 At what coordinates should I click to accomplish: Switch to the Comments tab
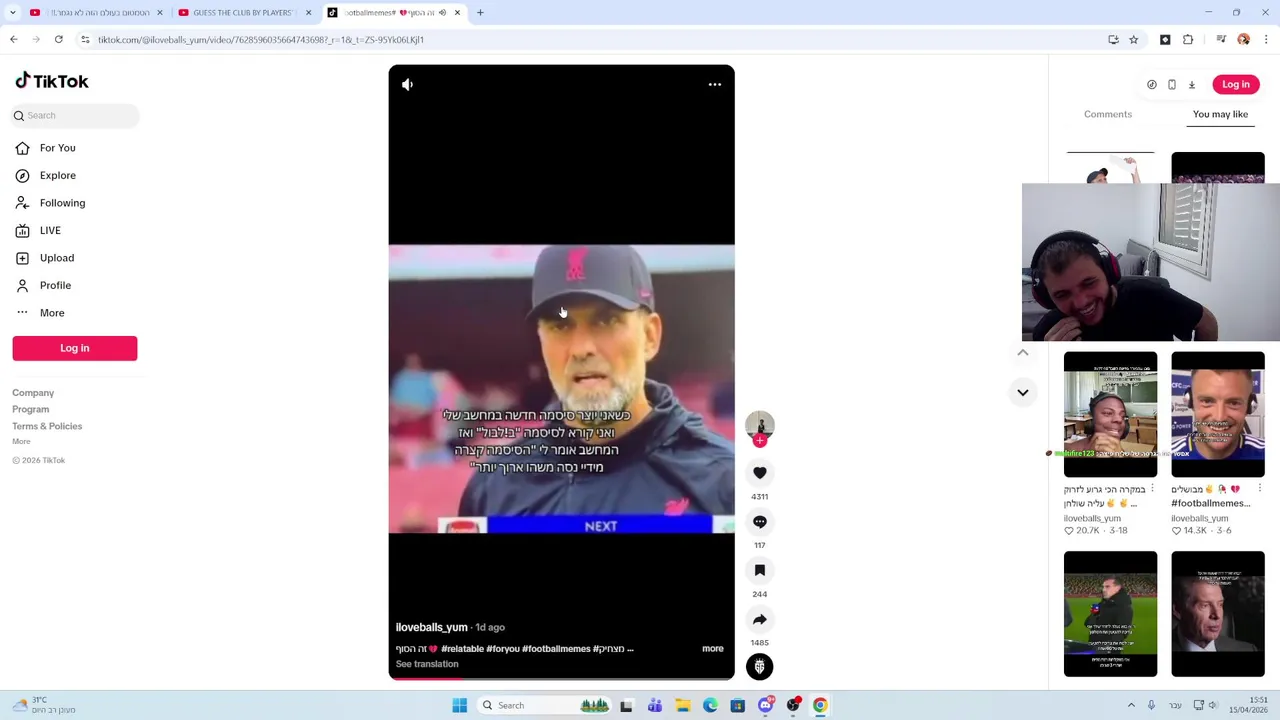point(1107,114)
